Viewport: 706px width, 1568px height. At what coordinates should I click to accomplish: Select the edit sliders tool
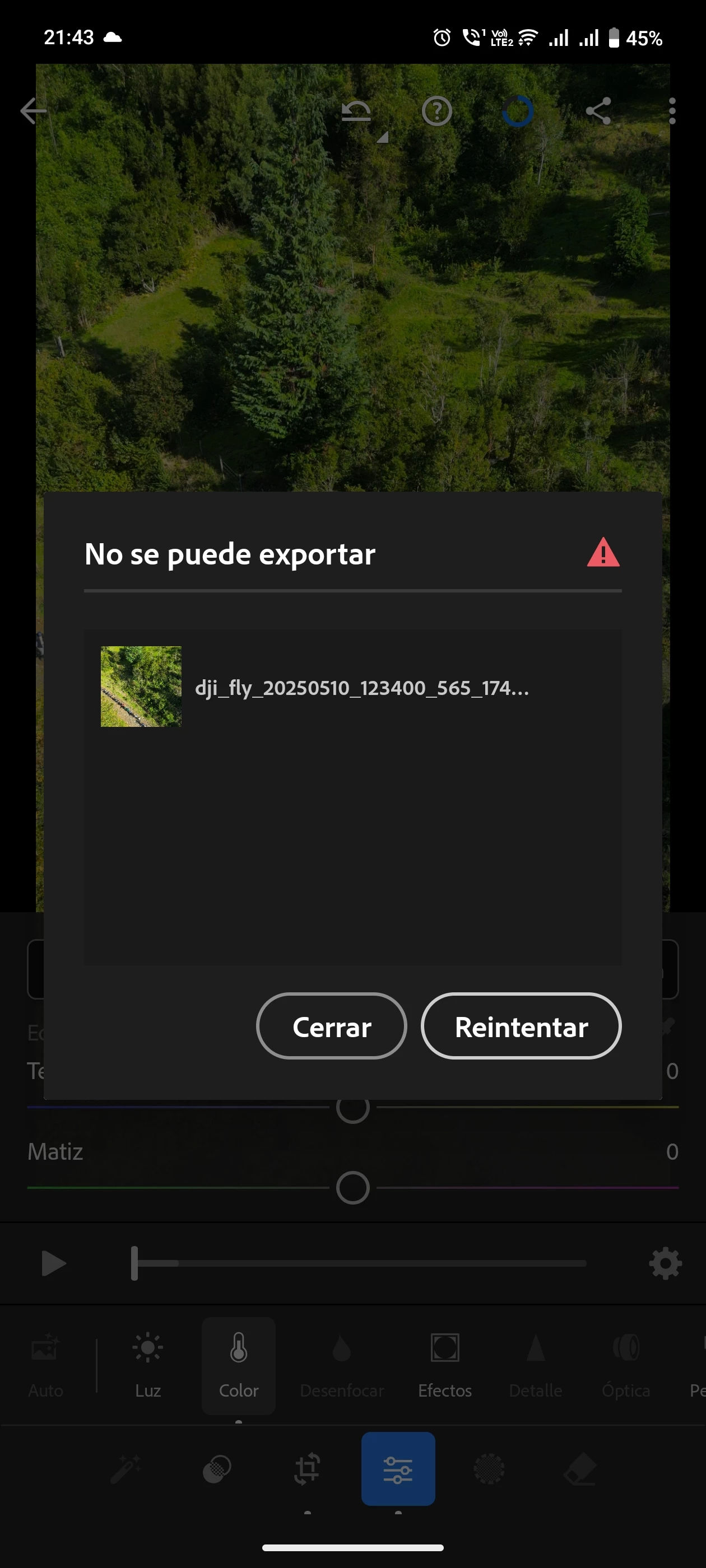coord(398,1469)
